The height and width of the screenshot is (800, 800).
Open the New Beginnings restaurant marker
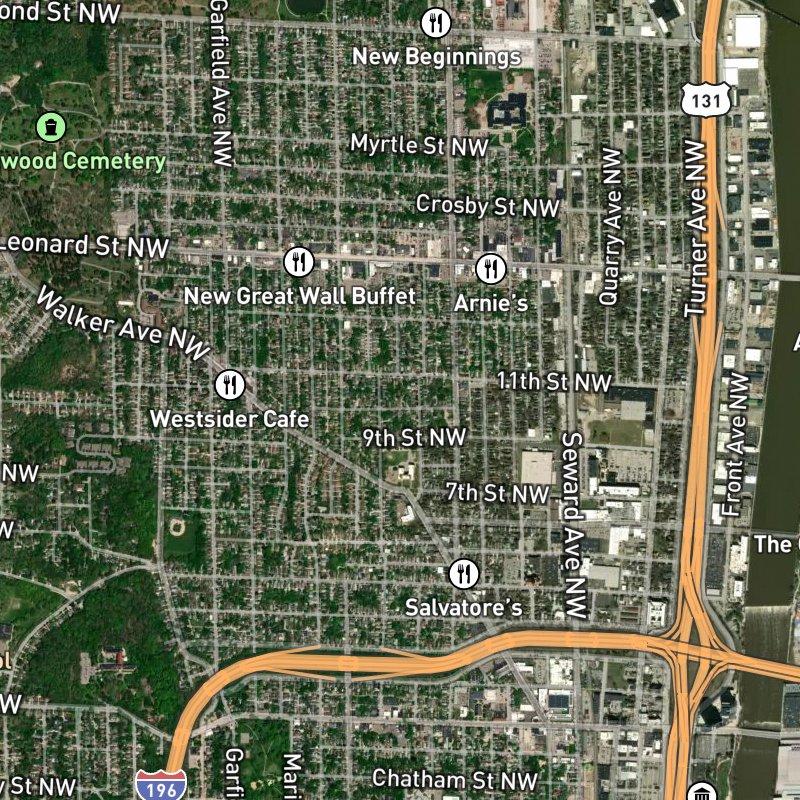coord(436,22)
